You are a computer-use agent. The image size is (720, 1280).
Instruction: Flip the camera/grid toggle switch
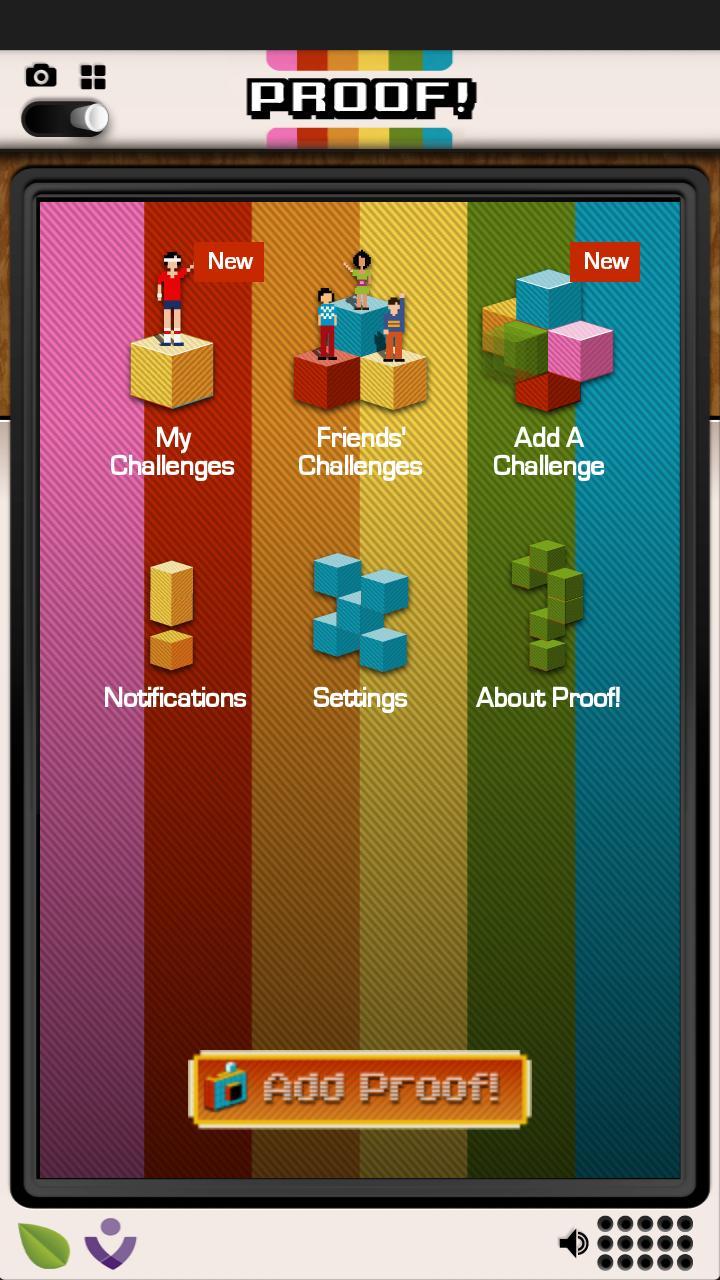click(x=66, y=118)
